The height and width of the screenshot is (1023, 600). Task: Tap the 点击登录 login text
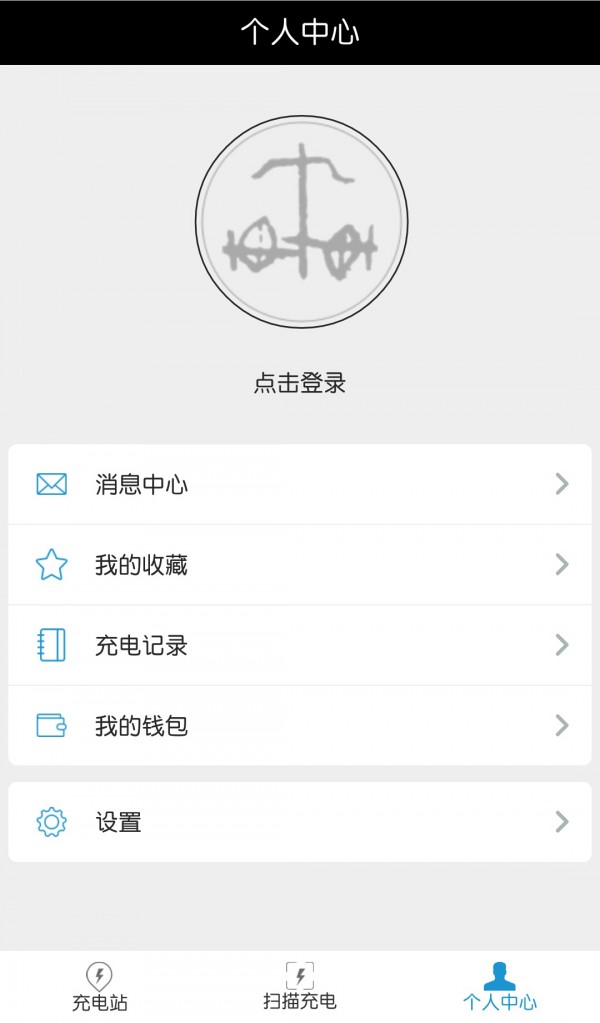click(x=300, y=383)
